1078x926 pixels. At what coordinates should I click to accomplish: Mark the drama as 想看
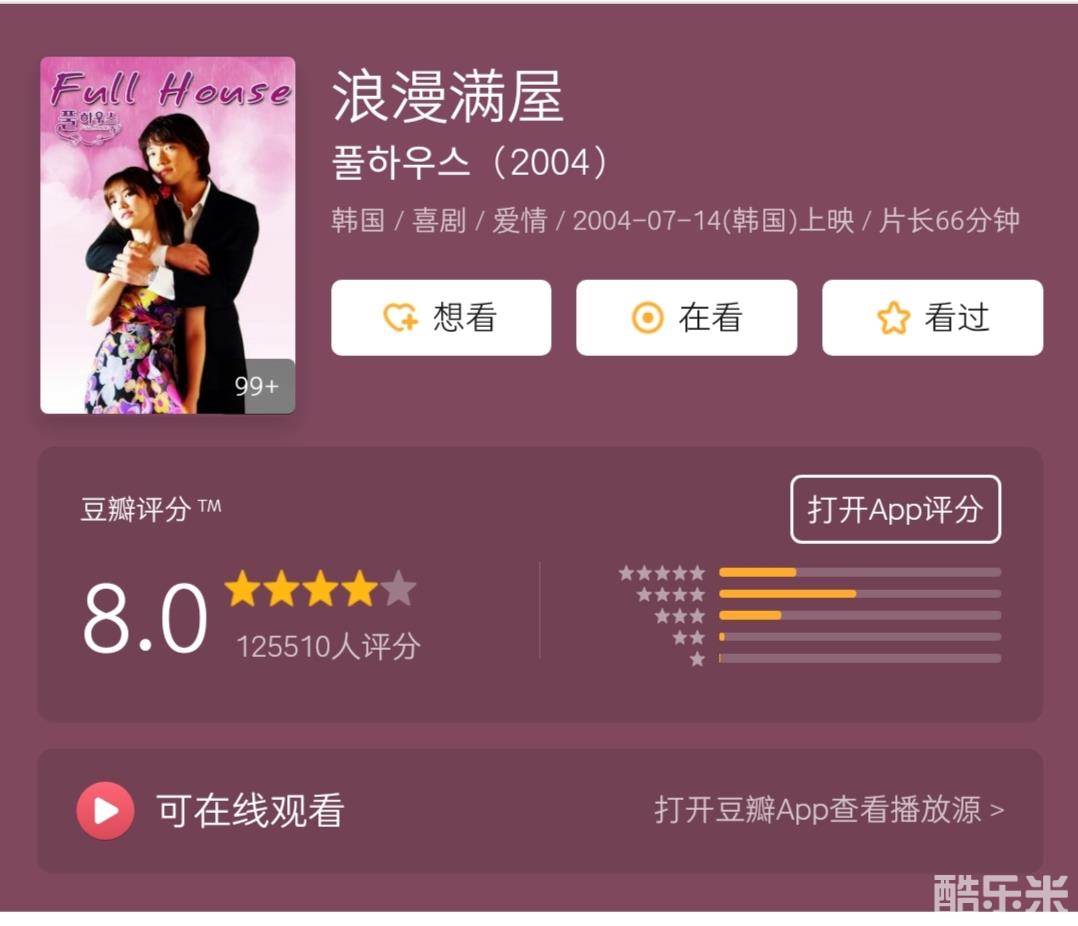coord(441,318)
